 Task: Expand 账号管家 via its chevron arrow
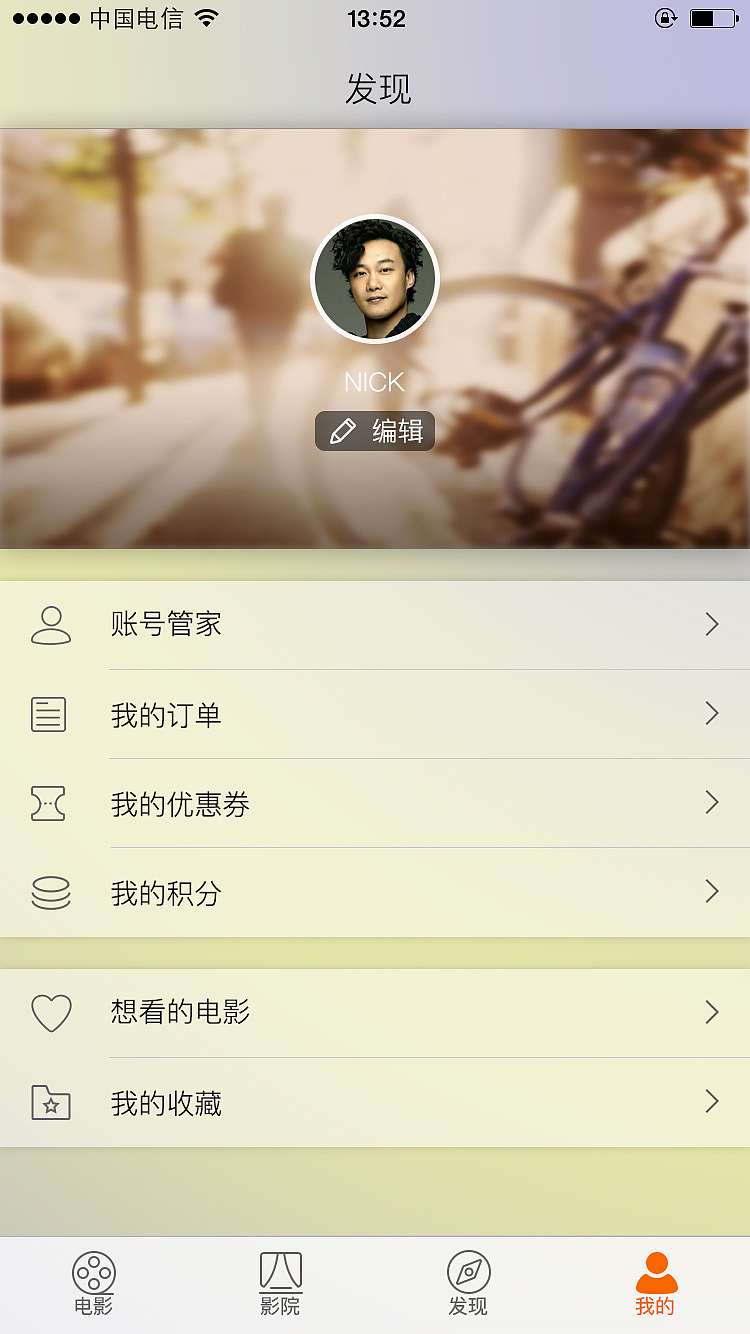712,624
